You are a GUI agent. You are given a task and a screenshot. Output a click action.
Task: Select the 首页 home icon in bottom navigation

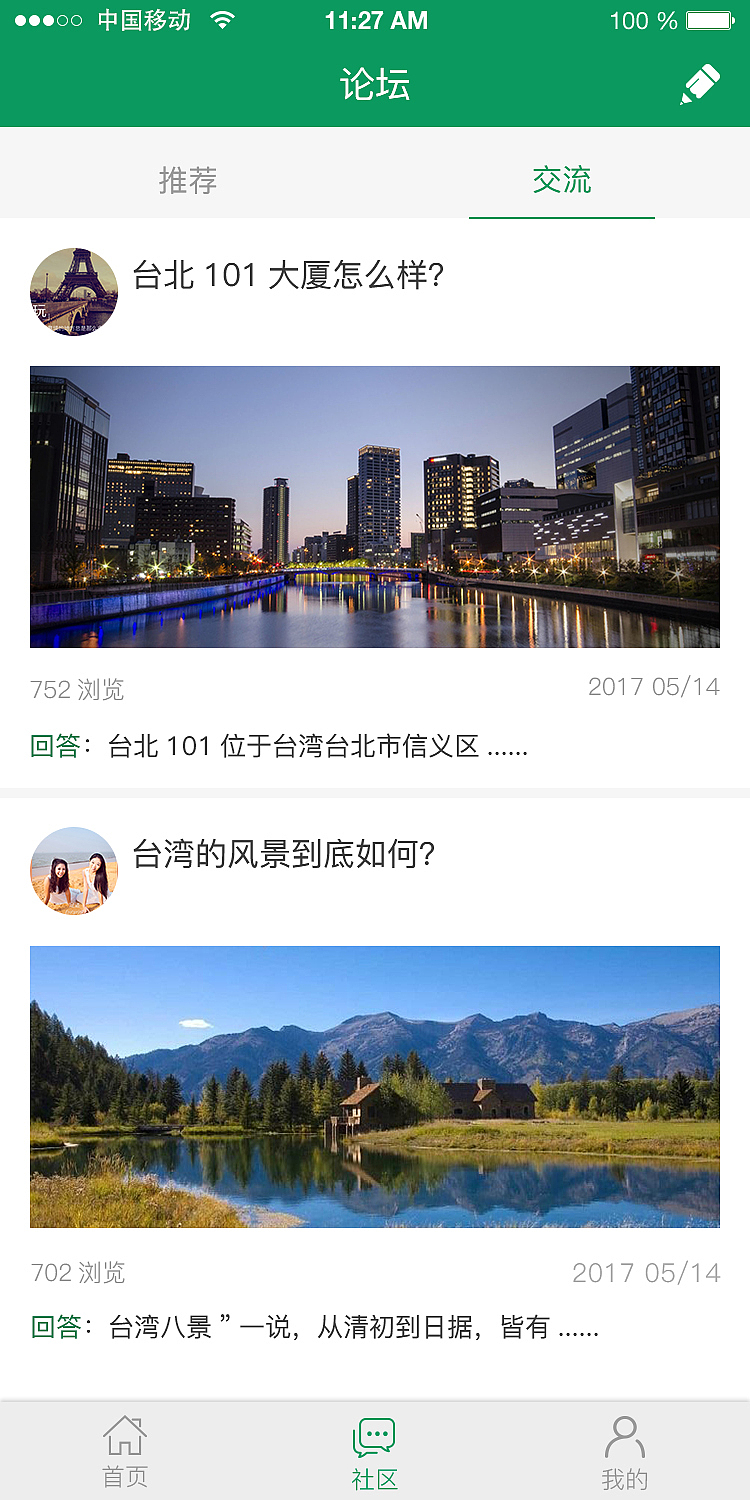123,1437
